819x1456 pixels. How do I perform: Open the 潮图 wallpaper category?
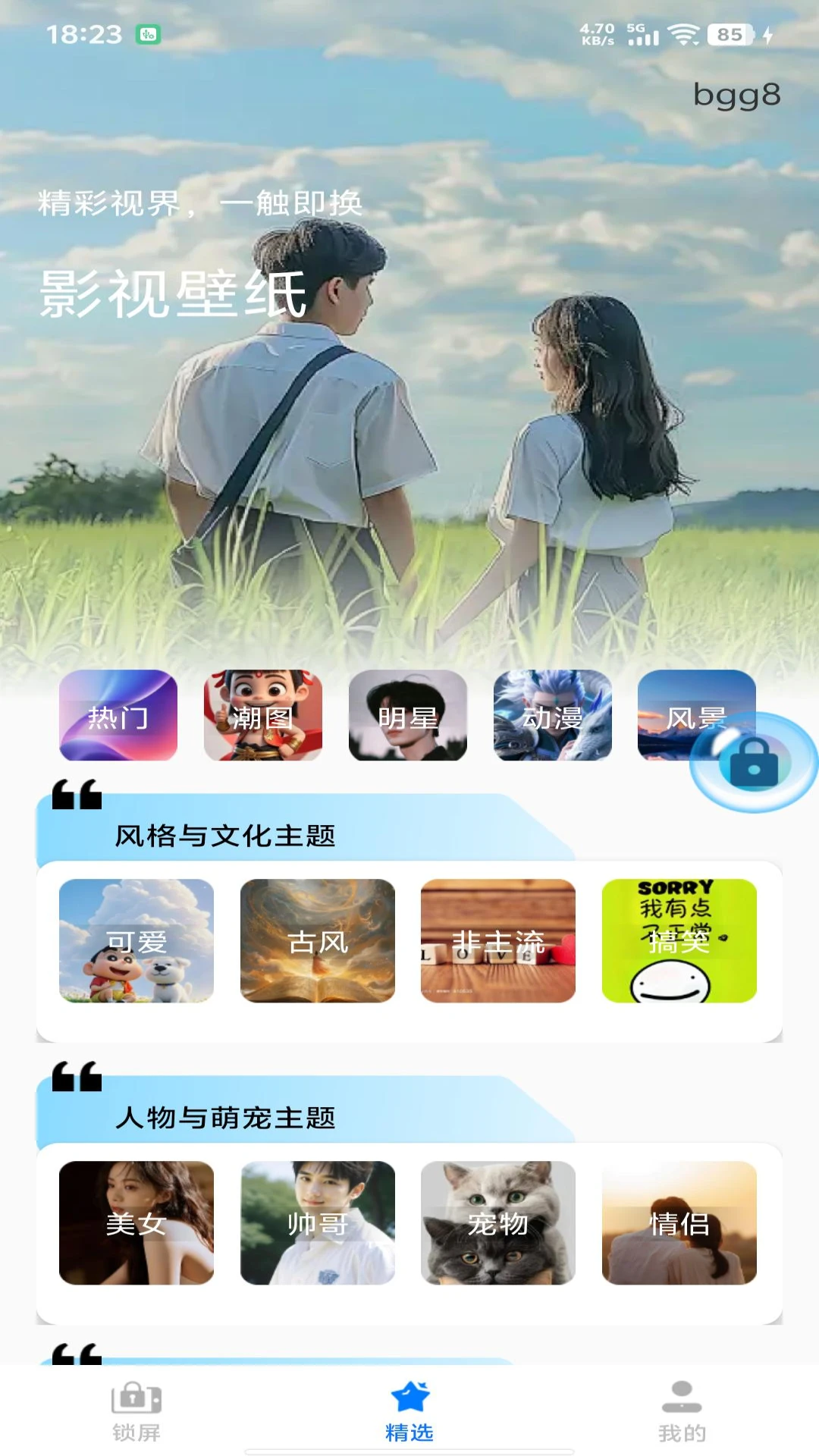262,715
